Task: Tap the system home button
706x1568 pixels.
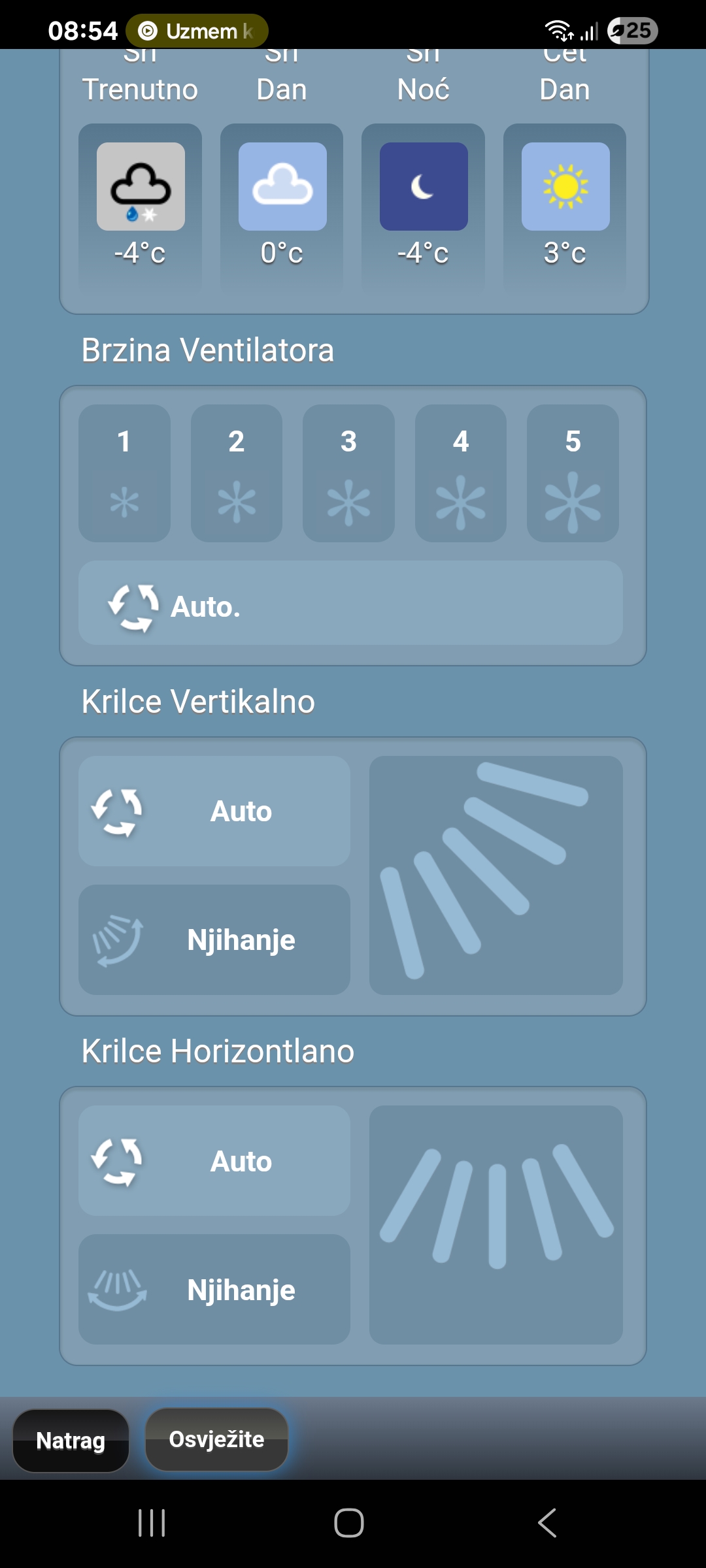Action: [x=349, y=1524]
